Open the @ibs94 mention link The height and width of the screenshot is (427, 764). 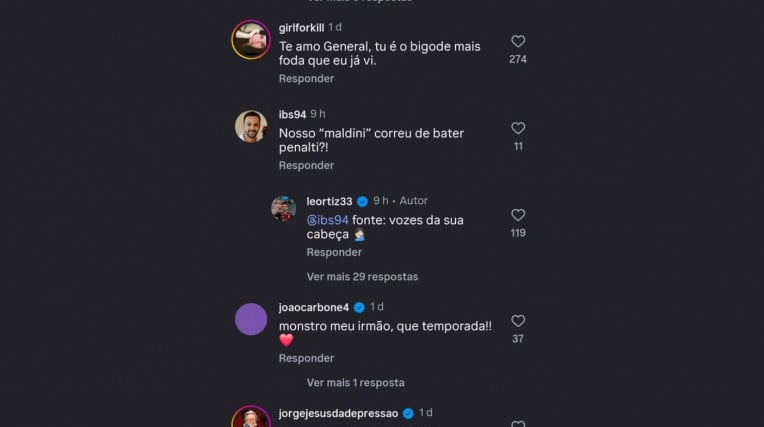(x=327, y=220)
